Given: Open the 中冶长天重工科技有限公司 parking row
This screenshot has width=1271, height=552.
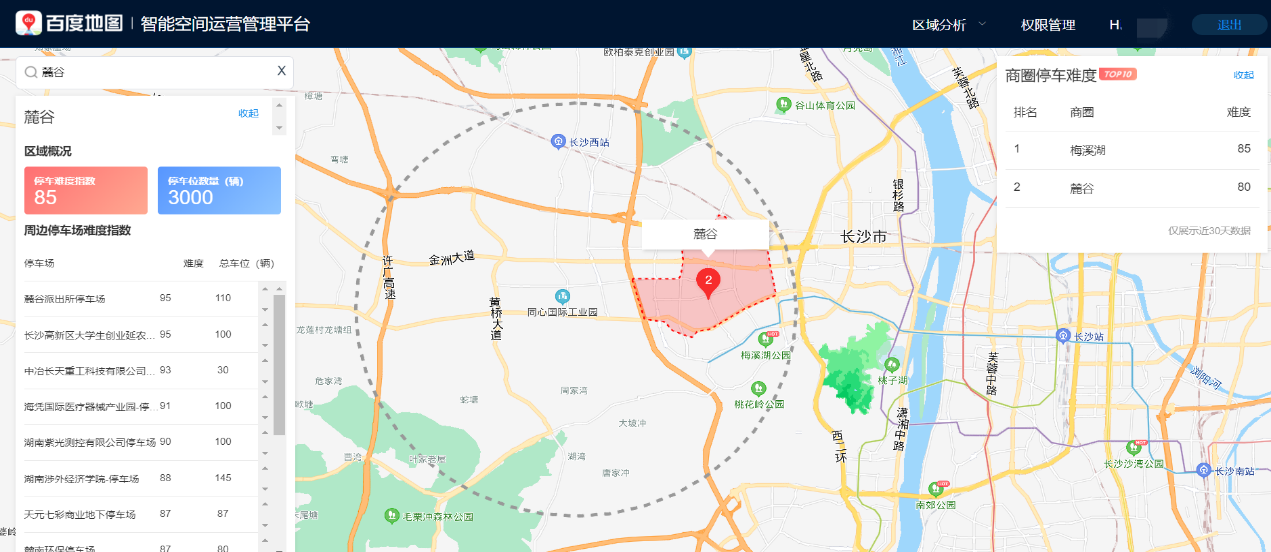Looking at the screenshot, I should (140, 371).
